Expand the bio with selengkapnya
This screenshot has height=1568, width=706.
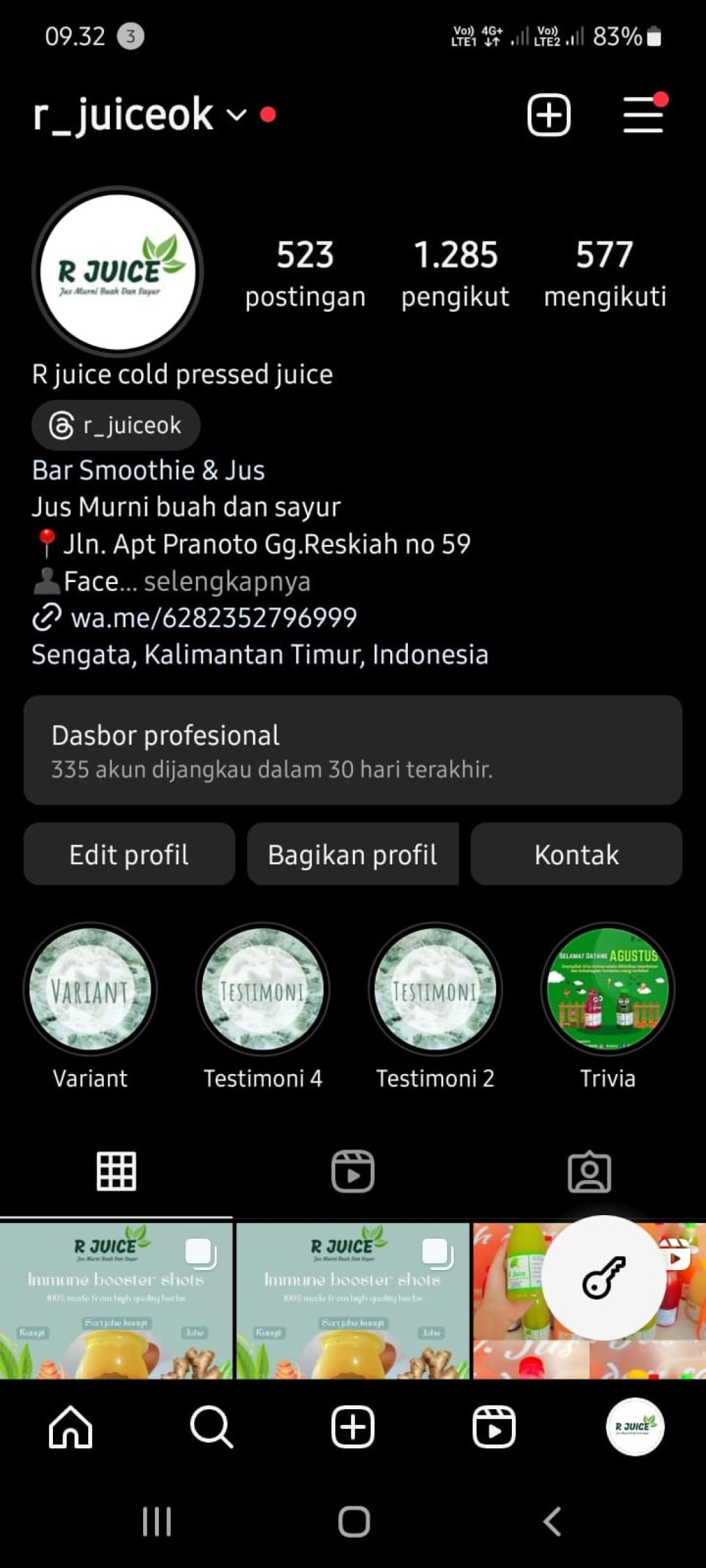coord(227,581)
